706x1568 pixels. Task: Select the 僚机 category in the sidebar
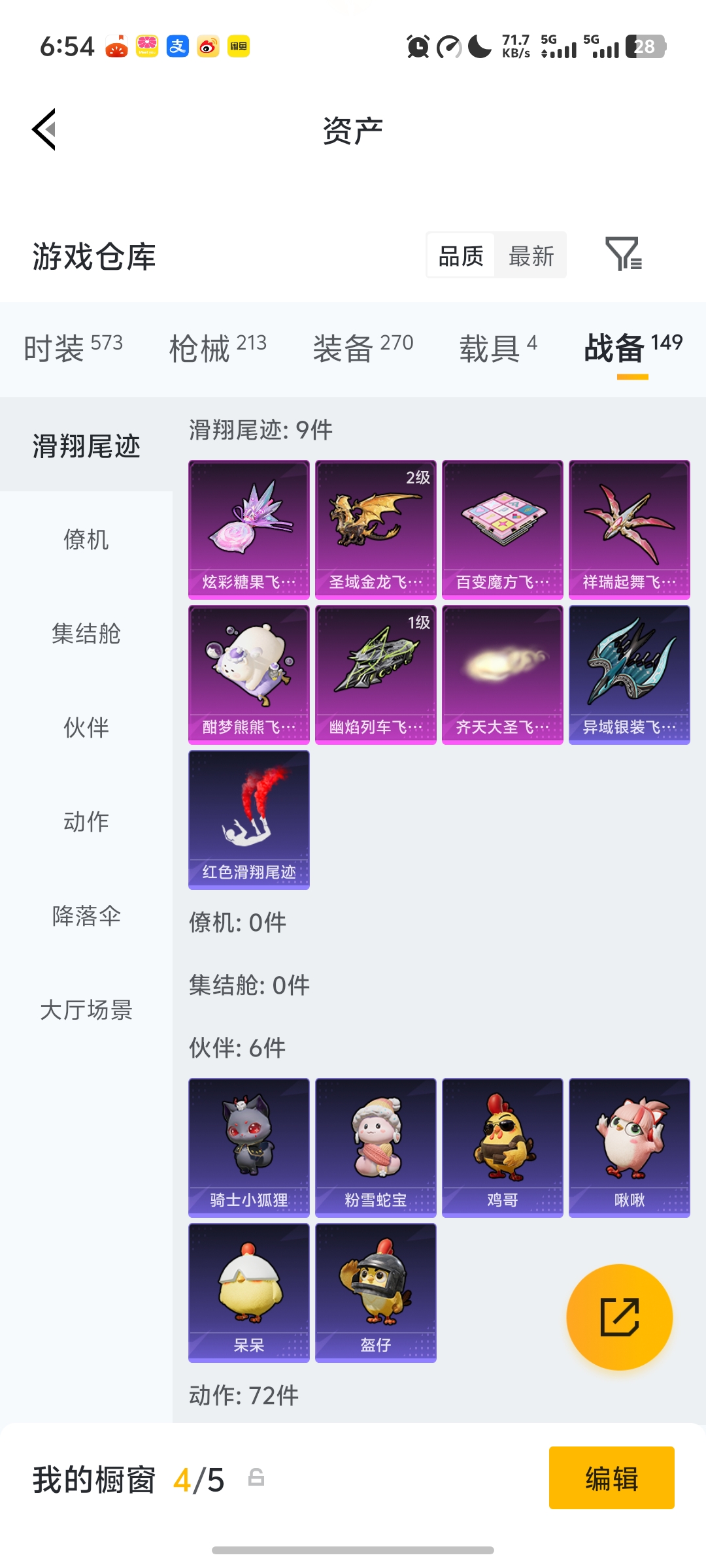coord(87,540)
